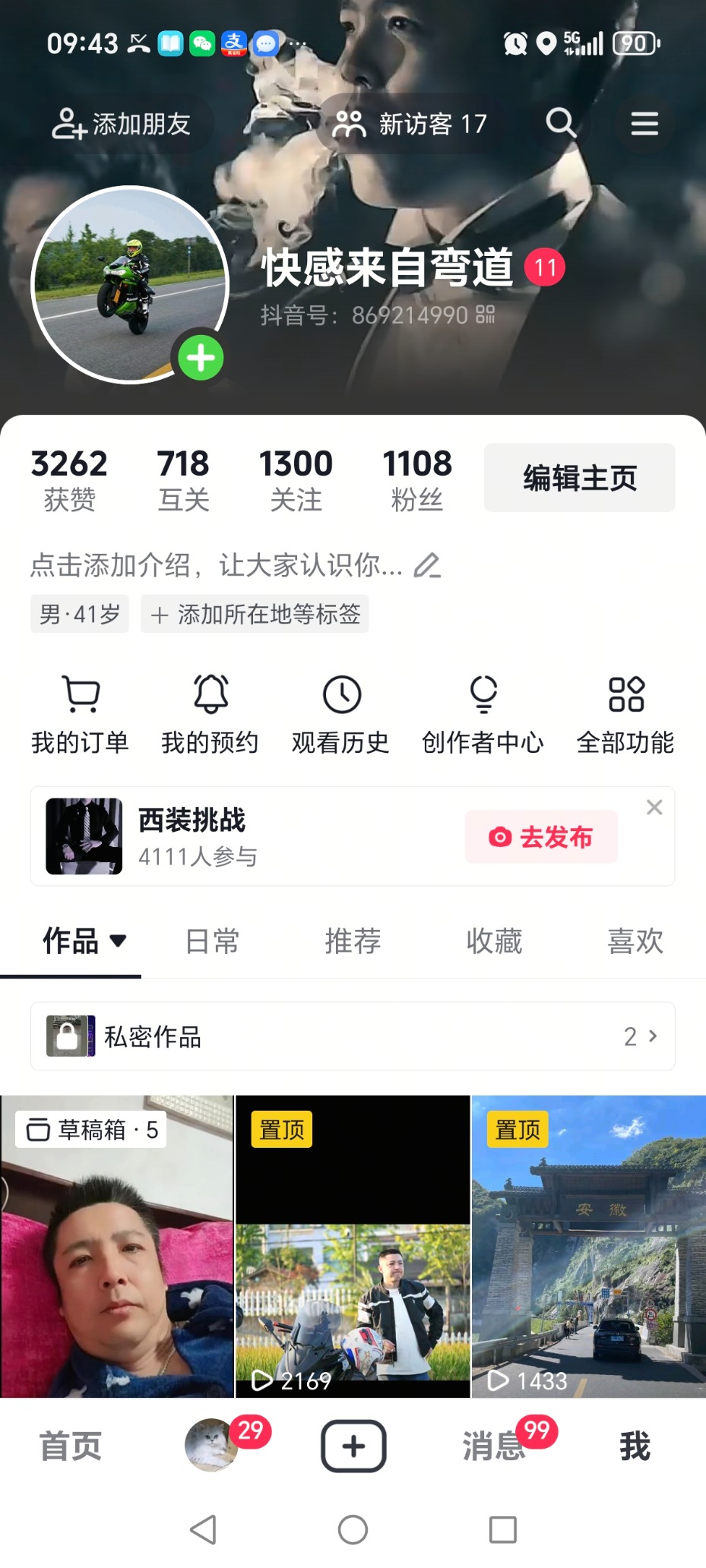Screen dimensions: 706x1568
Task: Tap the green plus on the avatar
Action: point(201,358)
